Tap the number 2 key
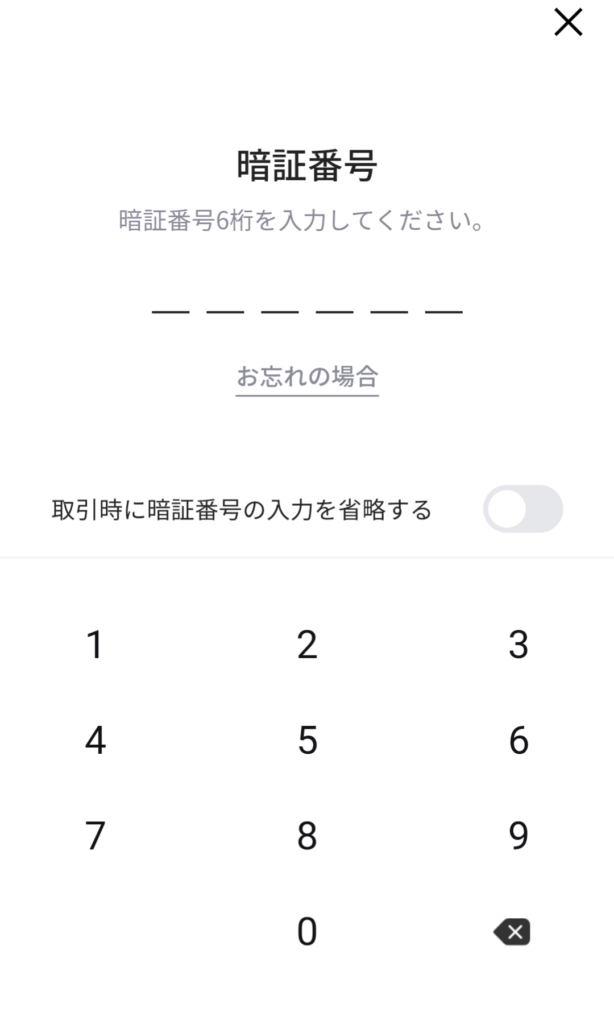 point(307,645)
